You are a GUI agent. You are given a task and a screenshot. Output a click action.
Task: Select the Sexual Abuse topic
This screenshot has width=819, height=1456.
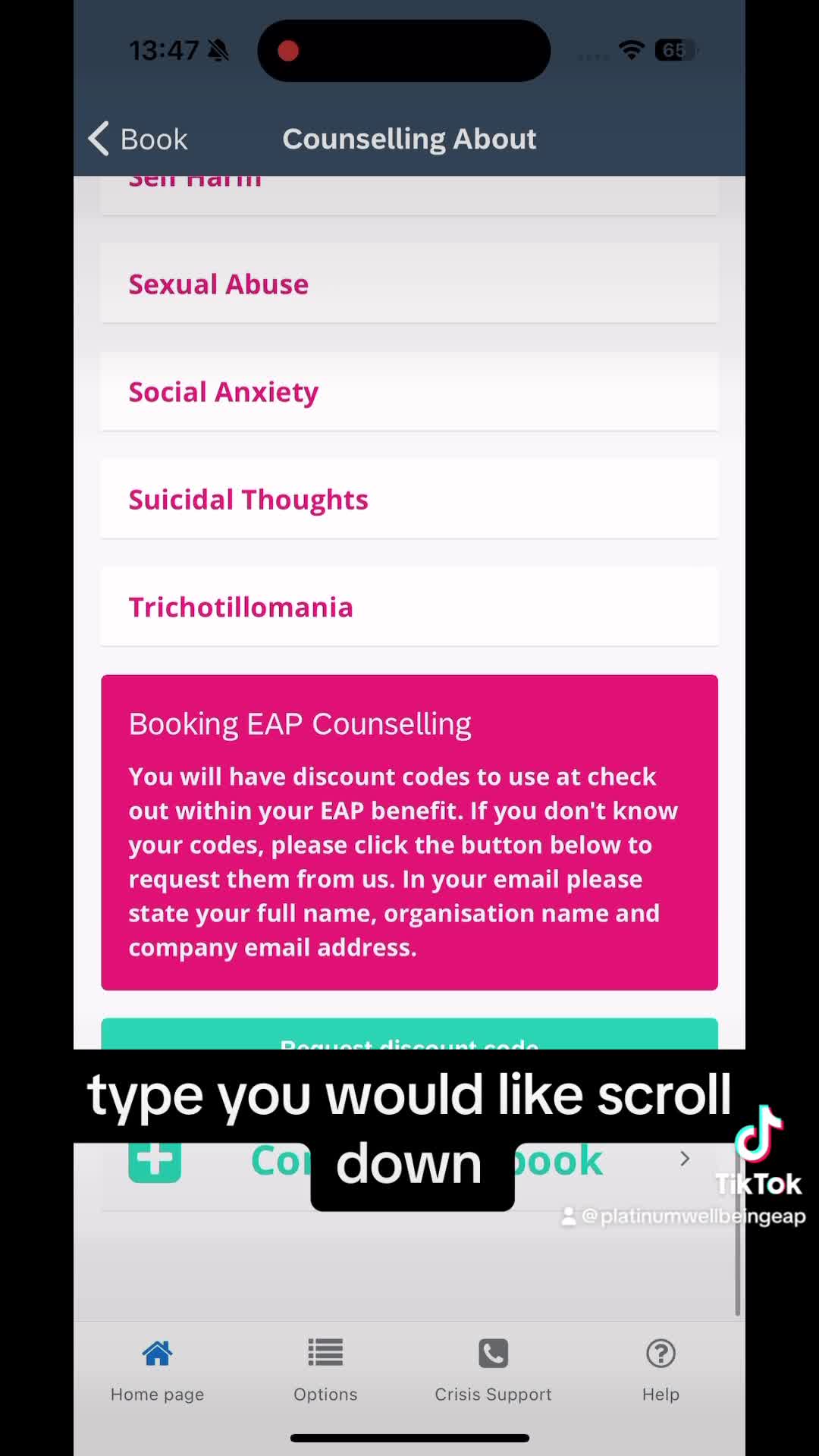point(409,284)
